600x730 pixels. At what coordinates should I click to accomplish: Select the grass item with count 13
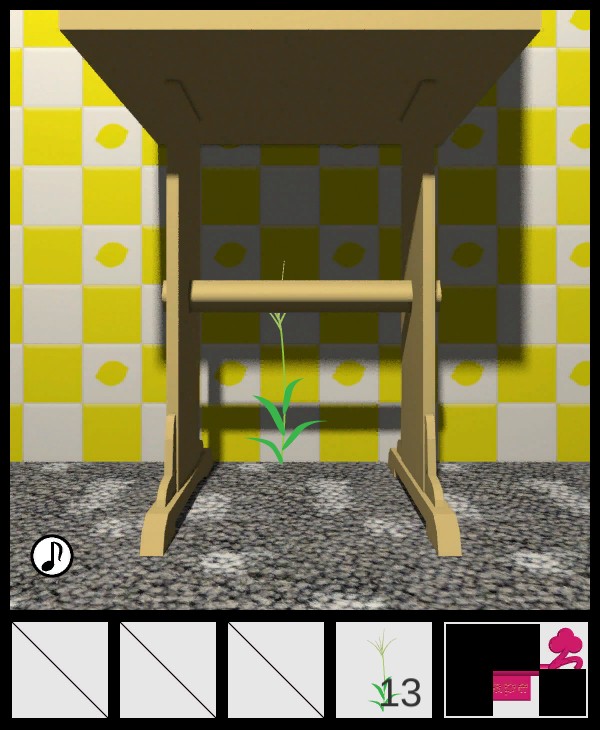384,670
